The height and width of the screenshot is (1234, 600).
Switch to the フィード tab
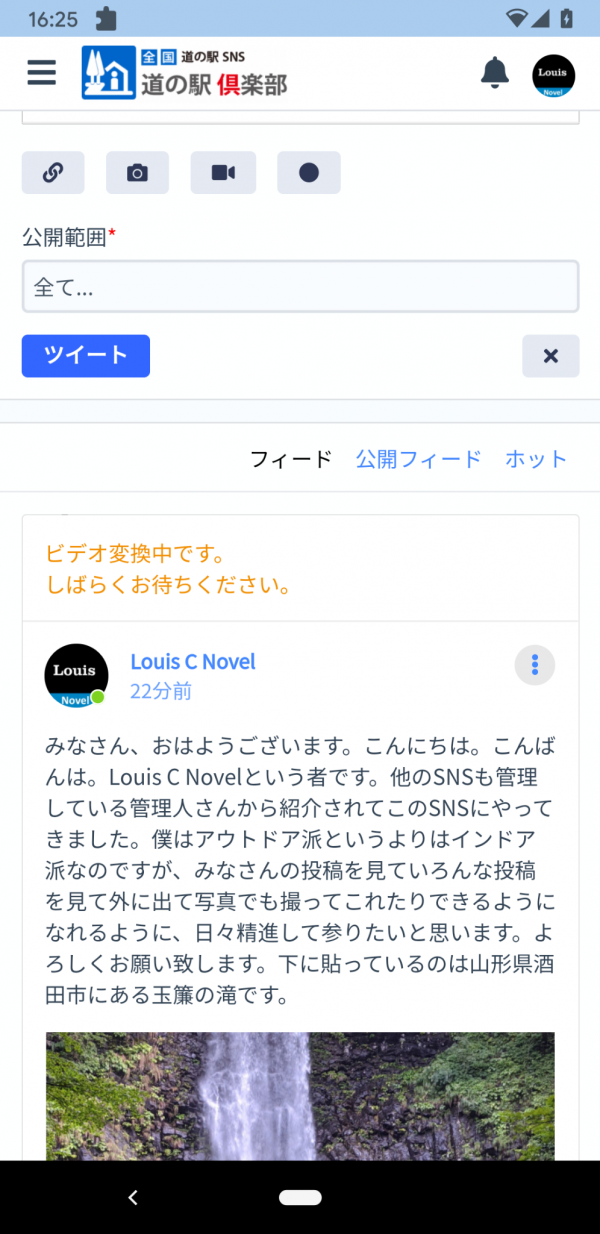[290, 459]
